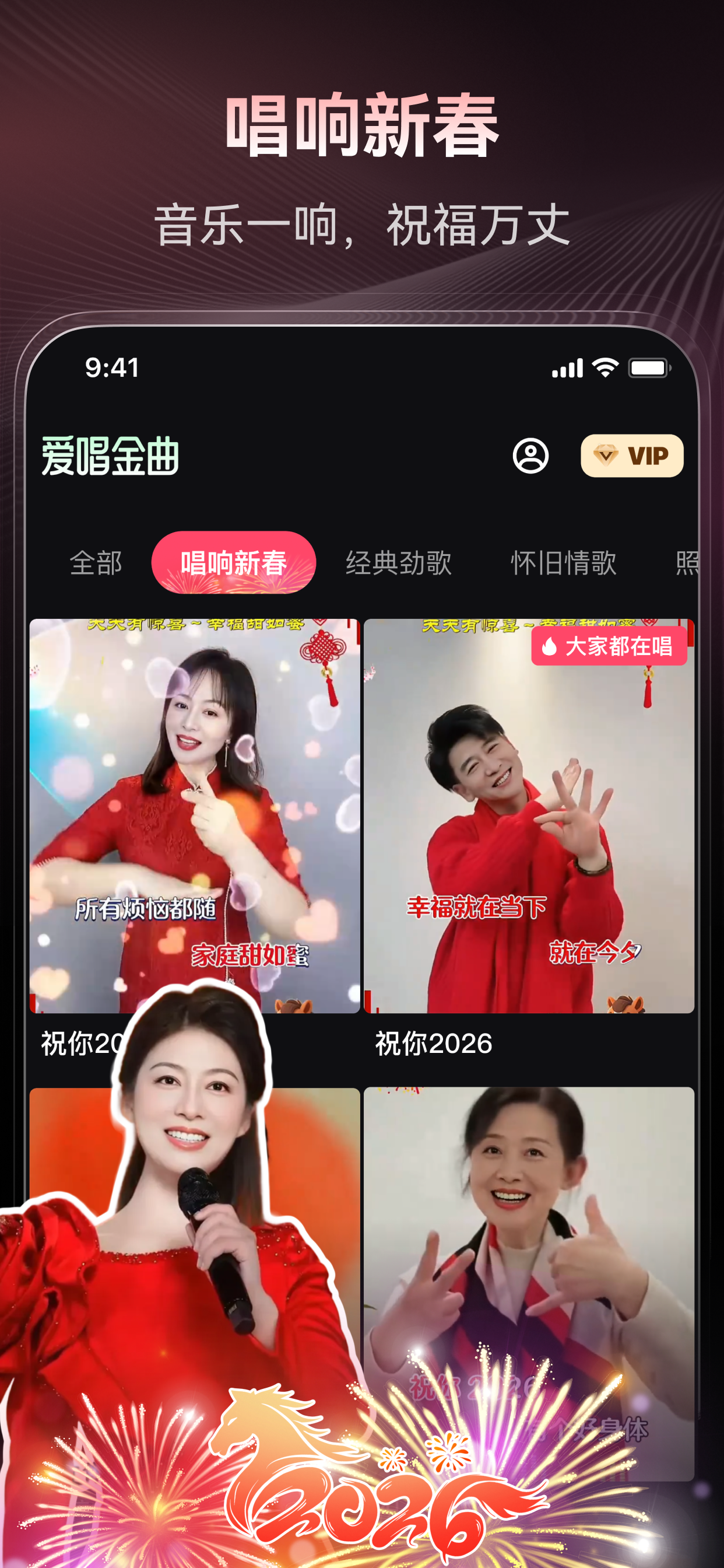Select the highlighted 唱响新春 tab

[x=235, y=563]
